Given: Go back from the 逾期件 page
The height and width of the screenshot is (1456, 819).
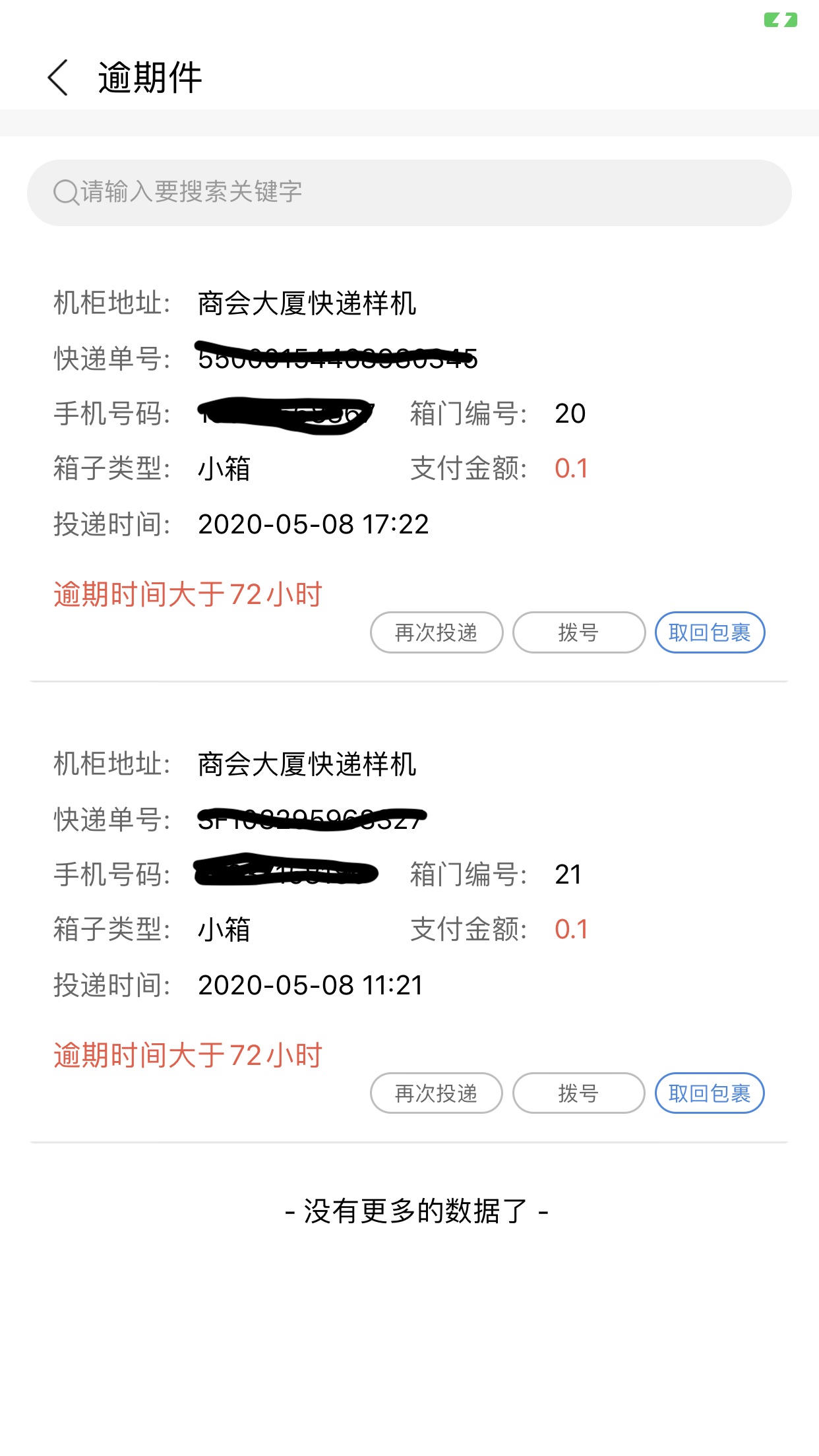Looking at the screenshot, I should point(58,78).
